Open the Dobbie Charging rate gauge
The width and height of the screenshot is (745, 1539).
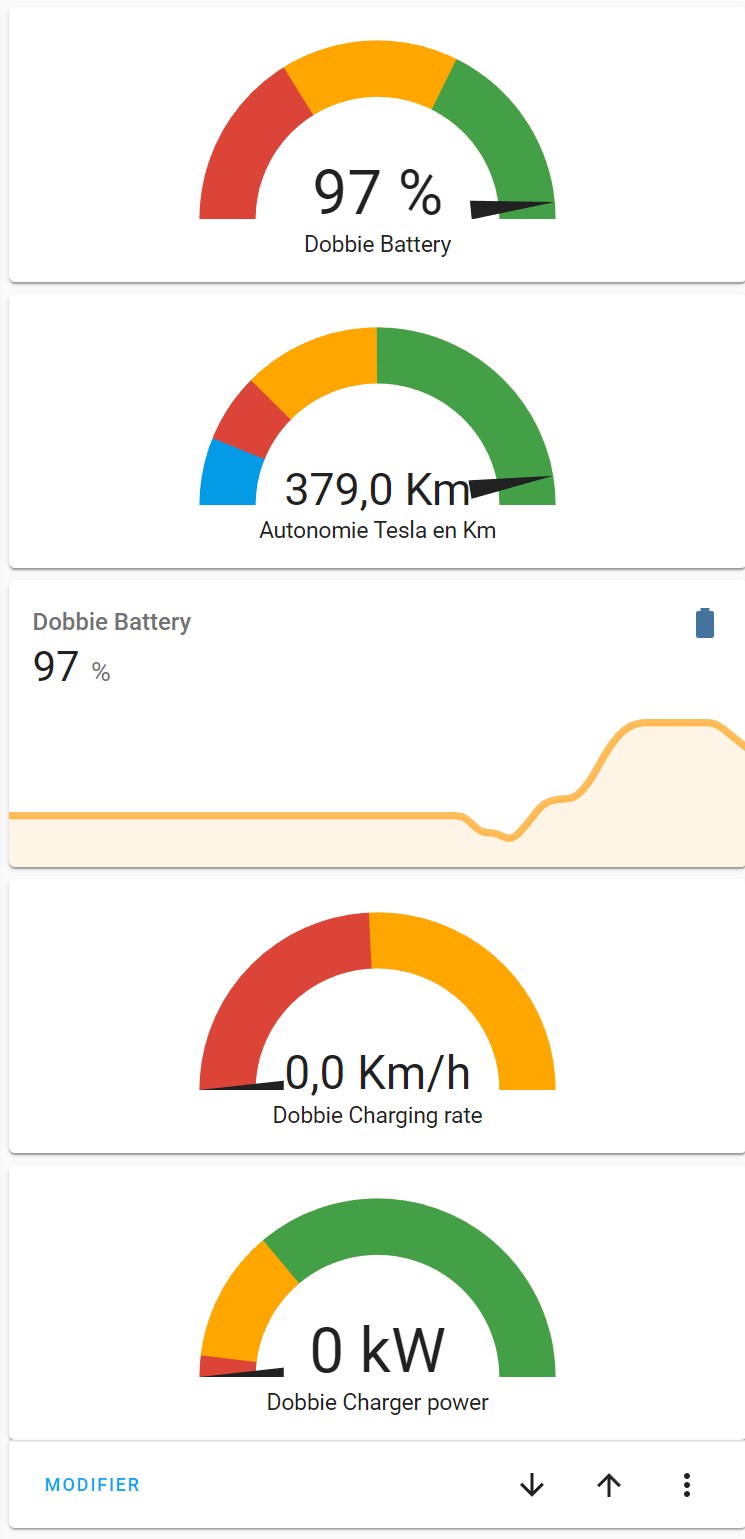377,1016
